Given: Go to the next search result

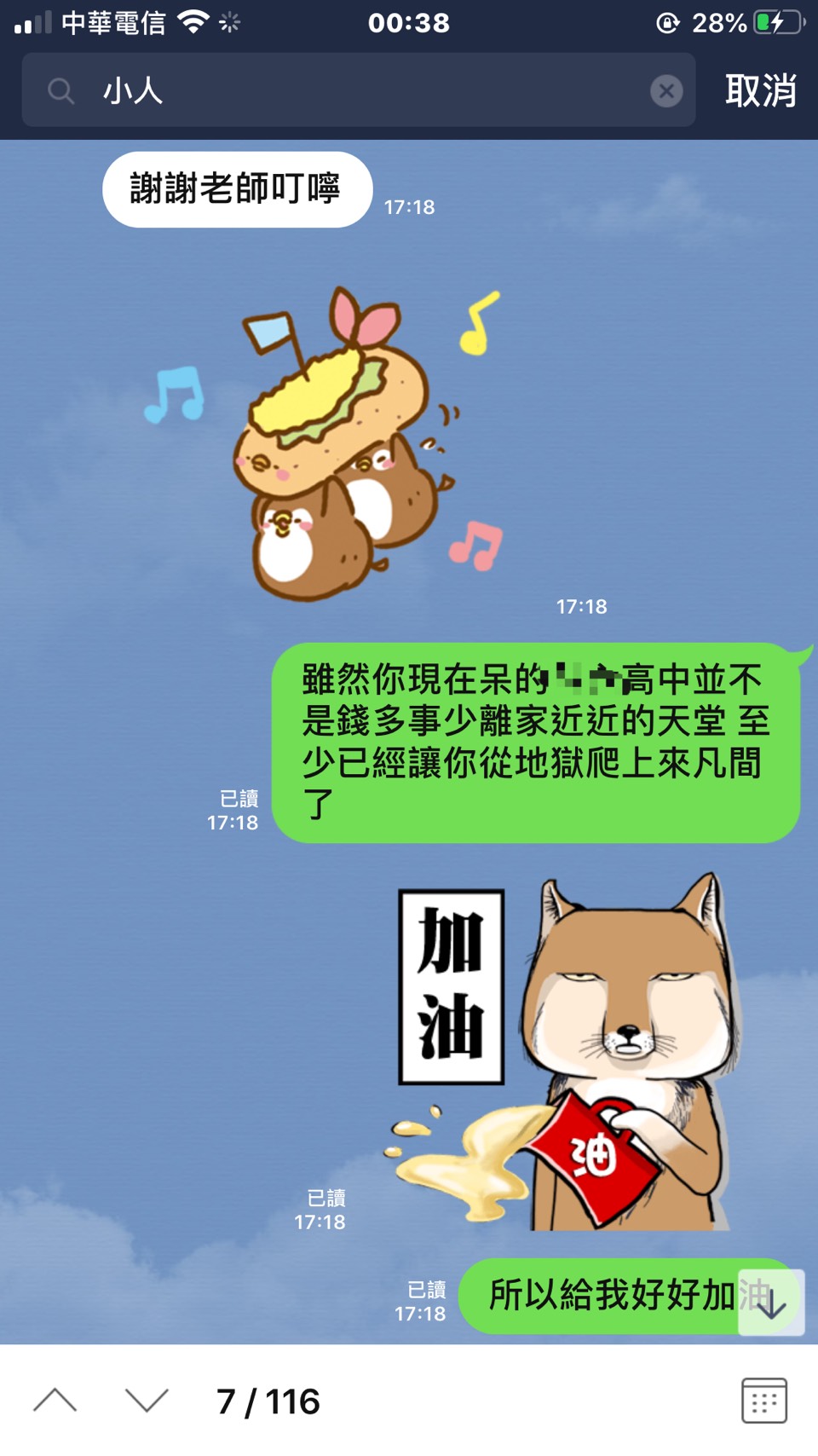Looking at the screenshot, I should [x=147, y=1401].
